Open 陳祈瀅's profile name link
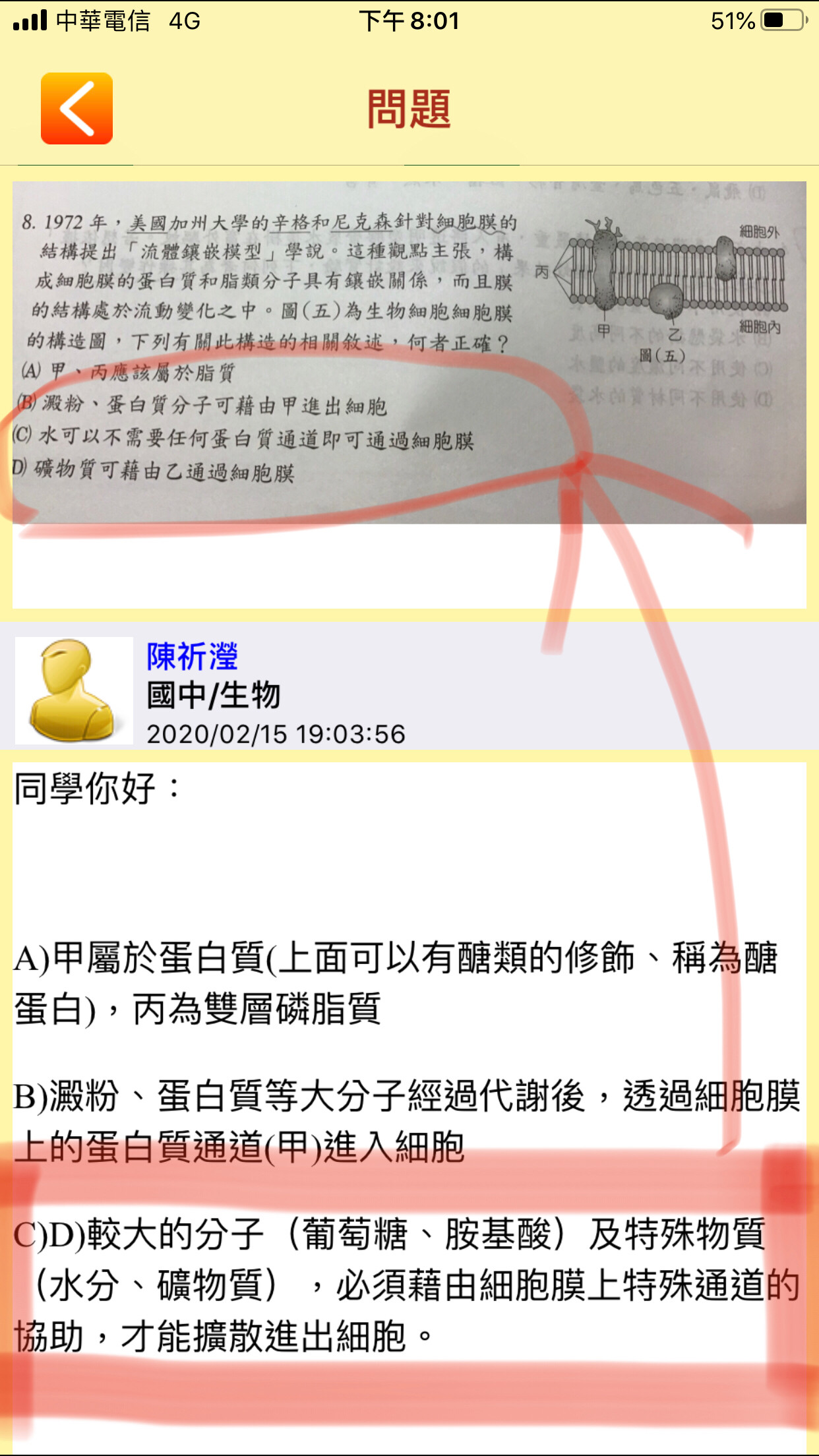Image resolution: width=819 pixels, height=1456 pixels. coord(192,656)
